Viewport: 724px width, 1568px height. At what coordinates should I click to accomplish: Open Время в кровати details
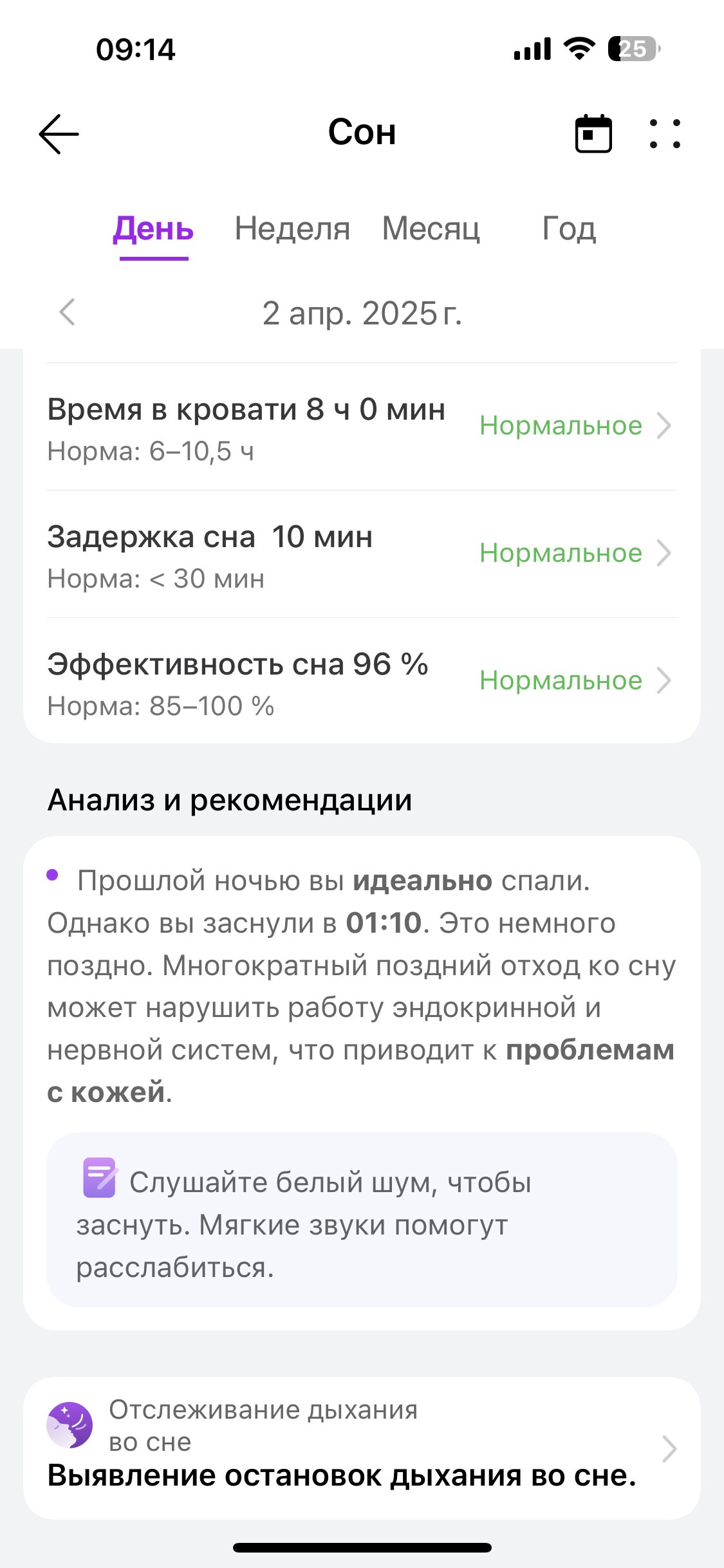click(362, 427)
